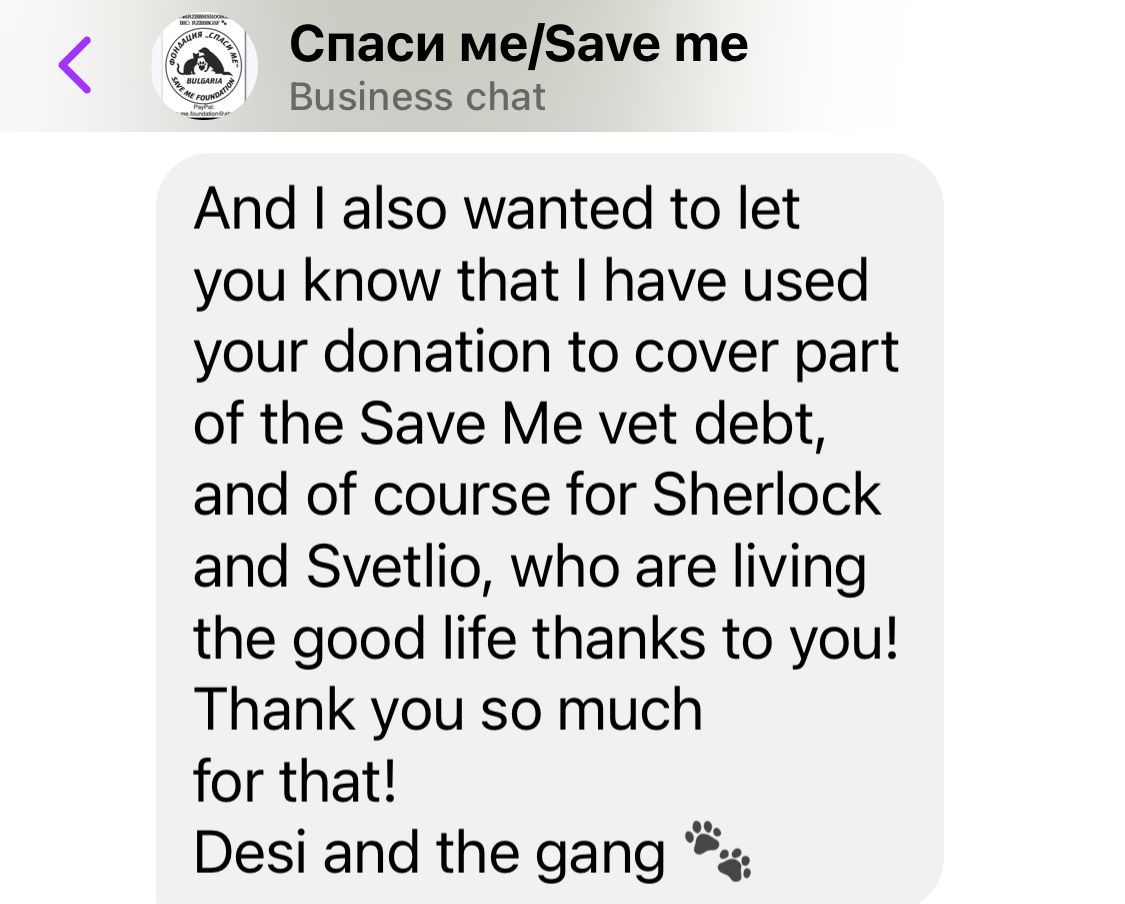Open Спаси ме/Save me profile picture
Image resolution: width=1125 pixels, height=904 pixels.
[x=204, y=68]
